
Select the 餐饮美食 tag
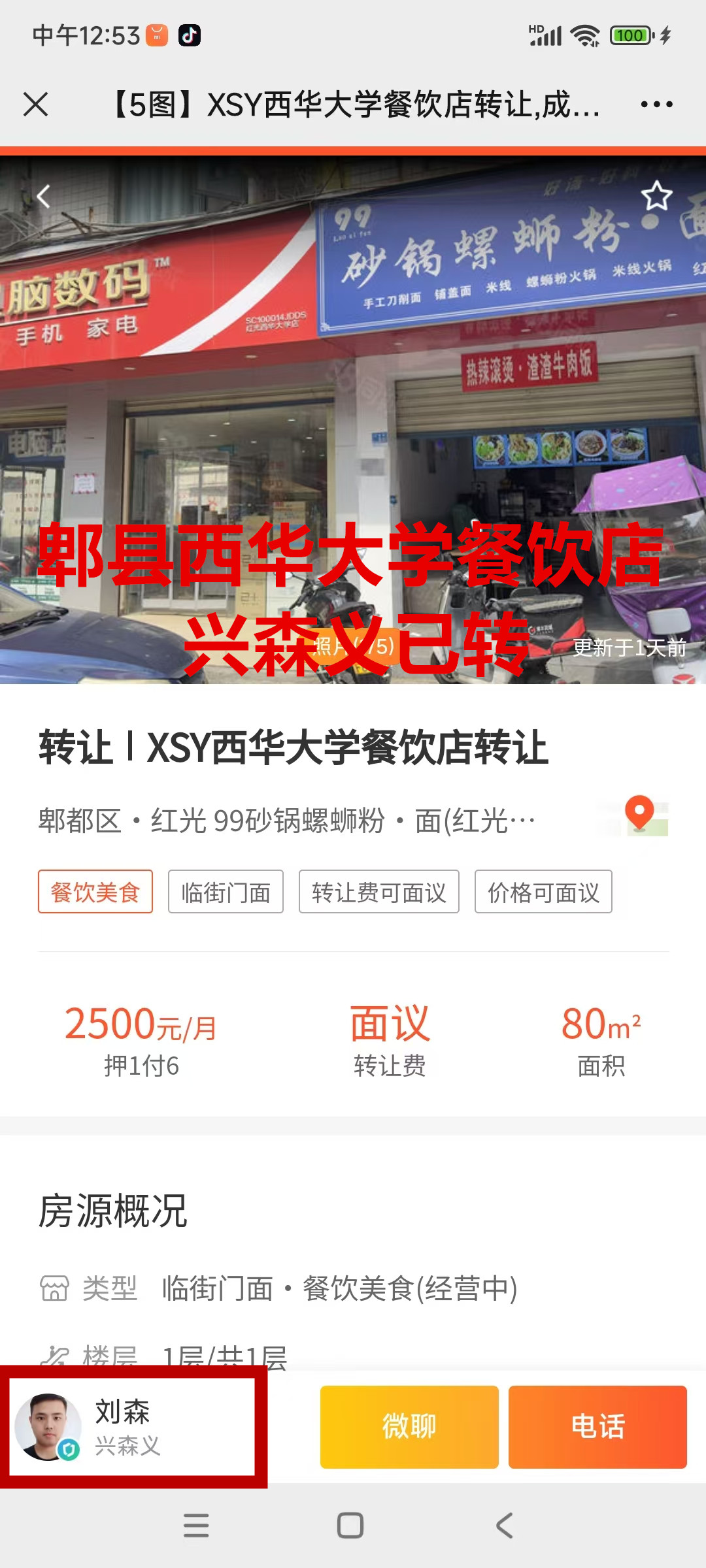(95, 892)
